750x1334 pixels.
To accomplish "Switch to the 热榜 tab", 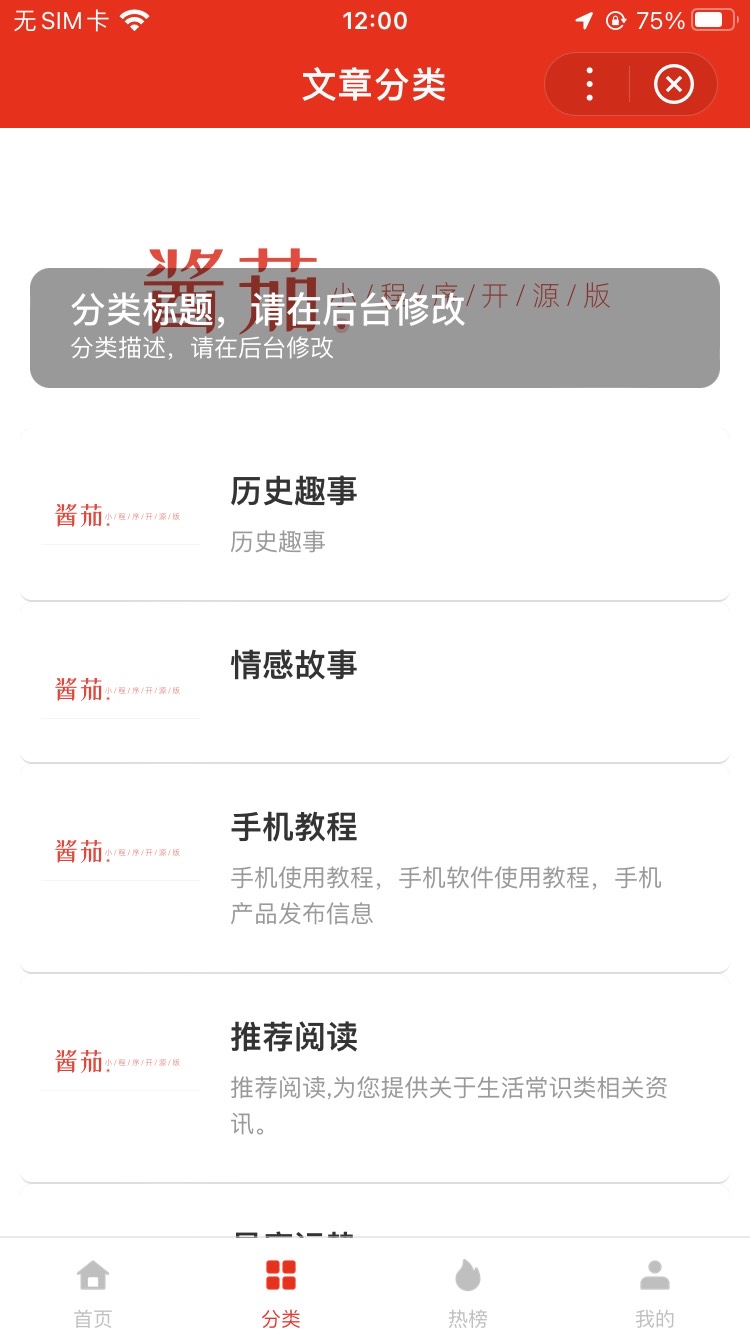I will pos(468,1292).
